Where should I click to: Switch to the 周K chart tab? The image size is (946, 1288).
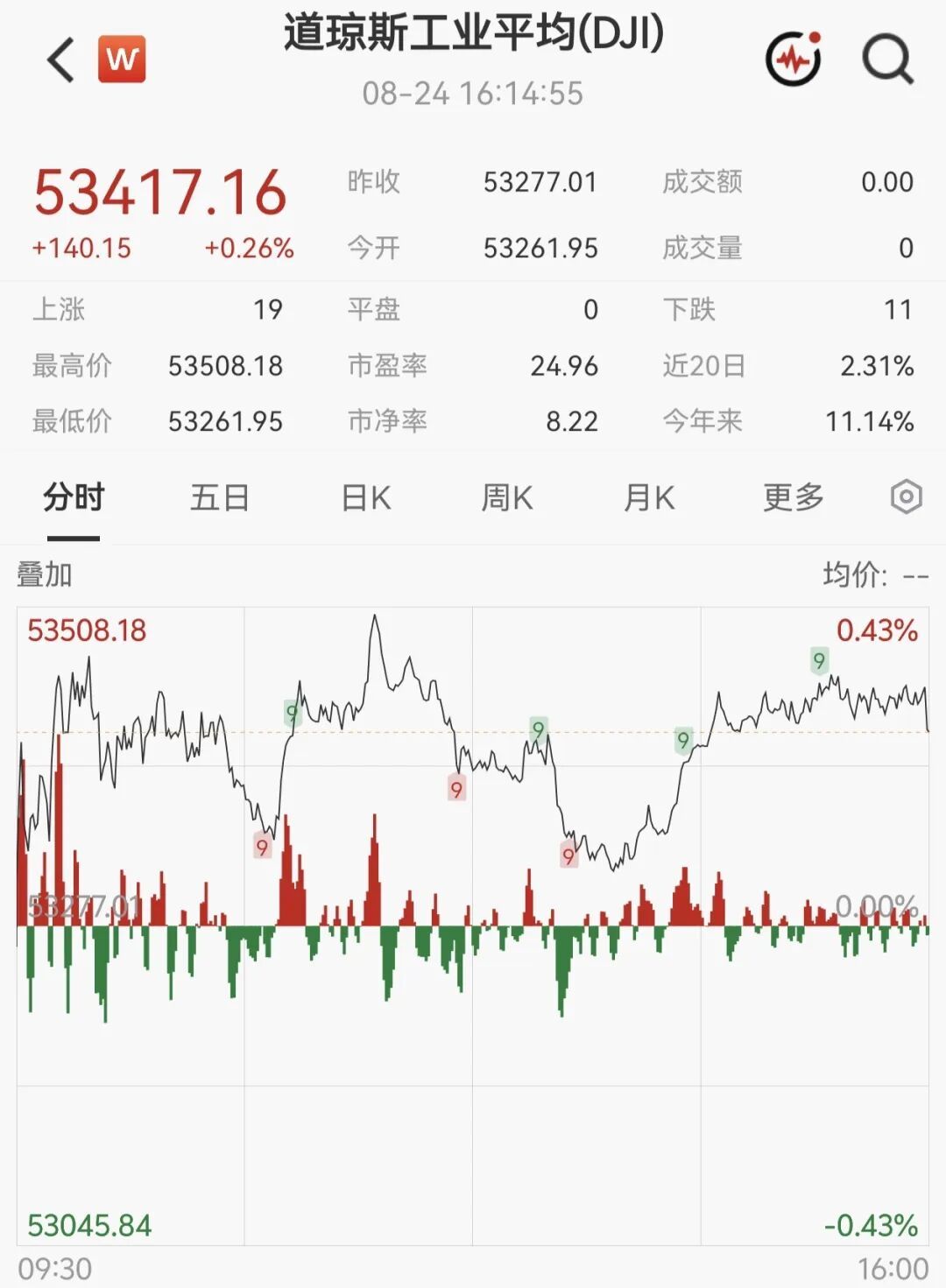click(507, 497)
